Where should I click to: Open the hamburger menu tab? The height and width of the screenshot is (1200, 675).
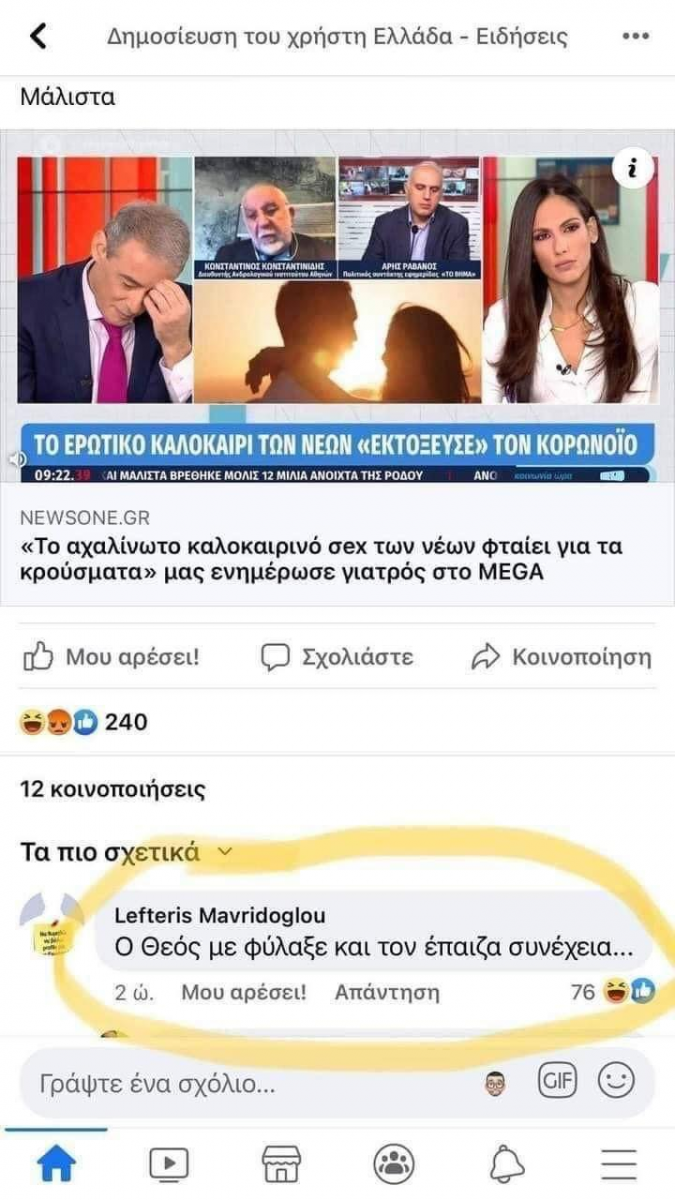pos(619,1163)
